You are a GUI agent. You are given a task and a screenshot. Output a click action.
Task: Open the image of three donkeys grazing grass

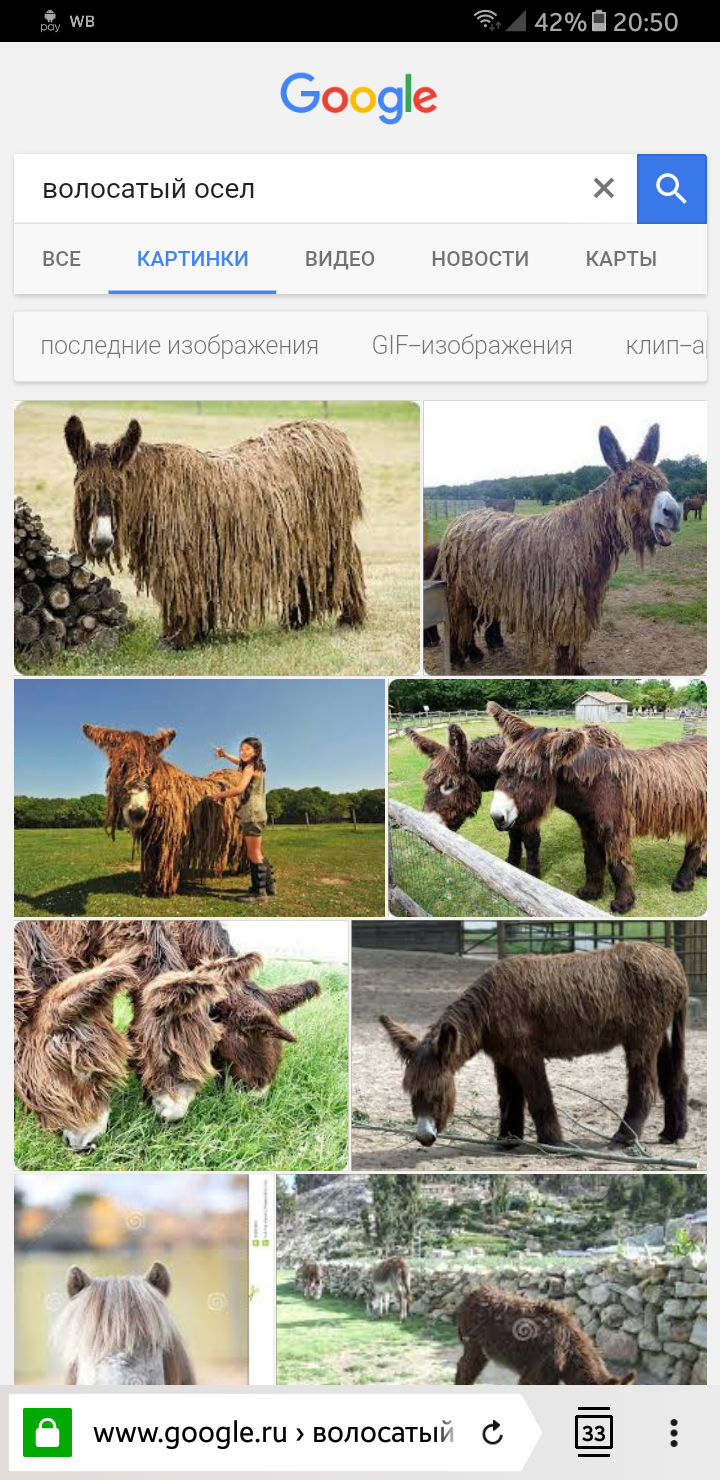181,1046
